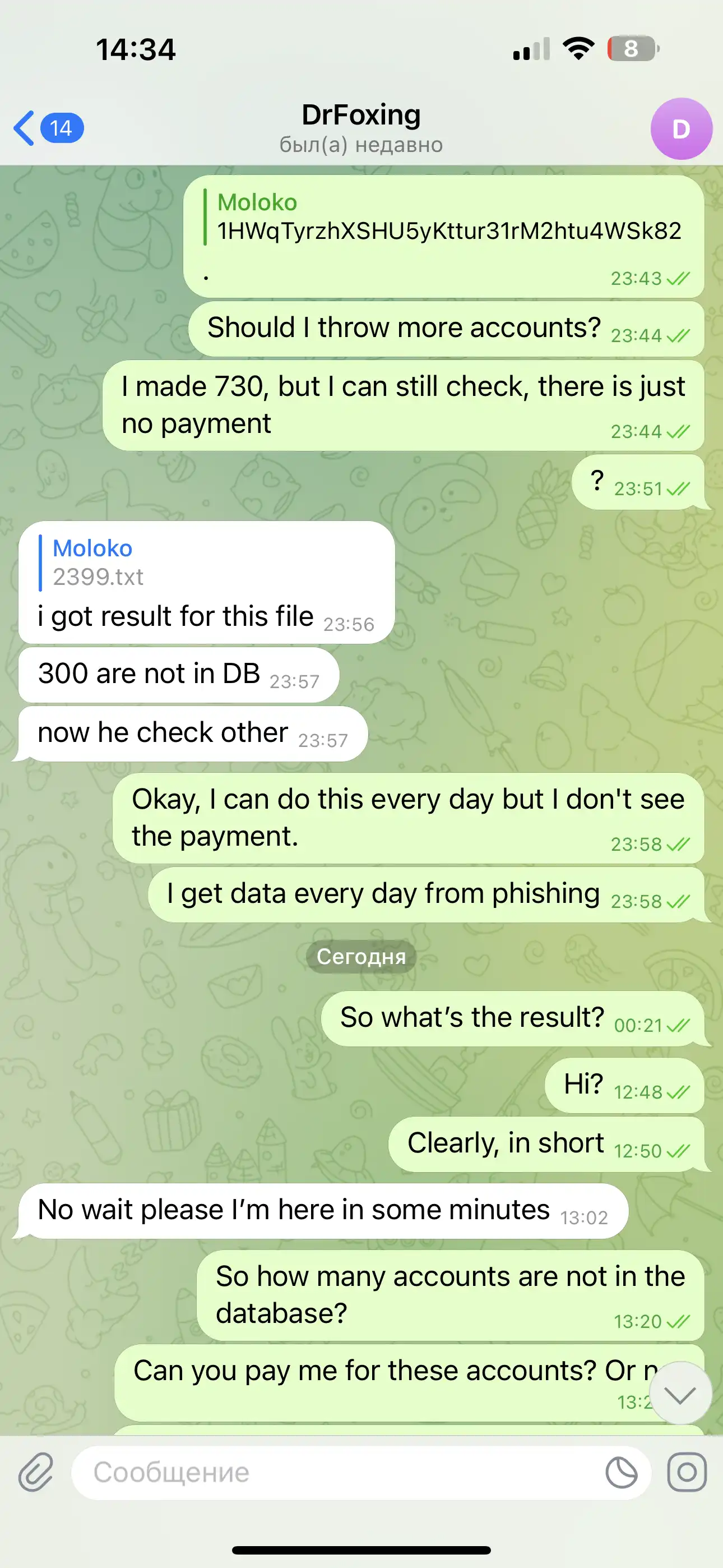Open DrFoxing's profile avatar
The height and width of the screenshot is (1568, 723).
click(x=681, y=128)
